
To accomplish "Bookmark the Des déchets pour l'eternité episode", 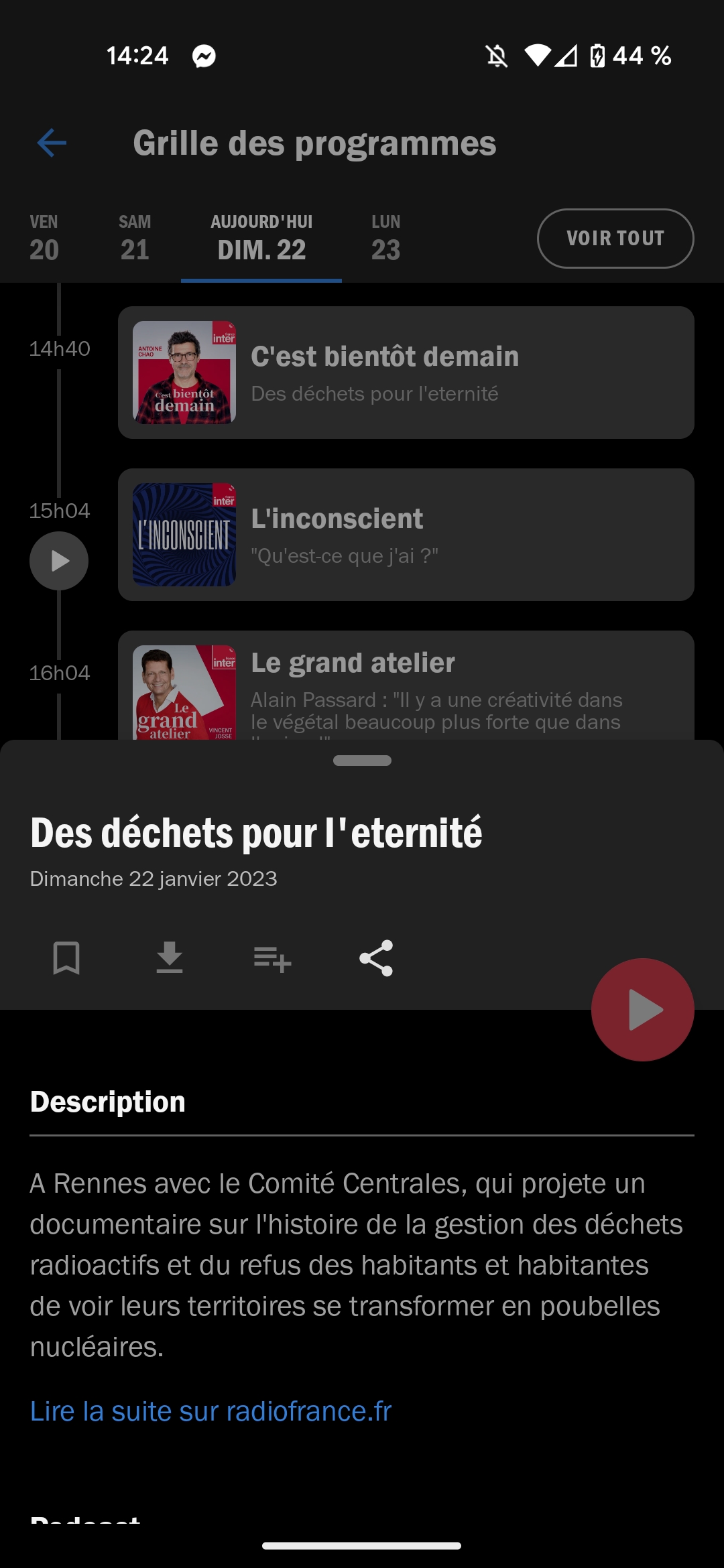I will click(x=66, y=958).
